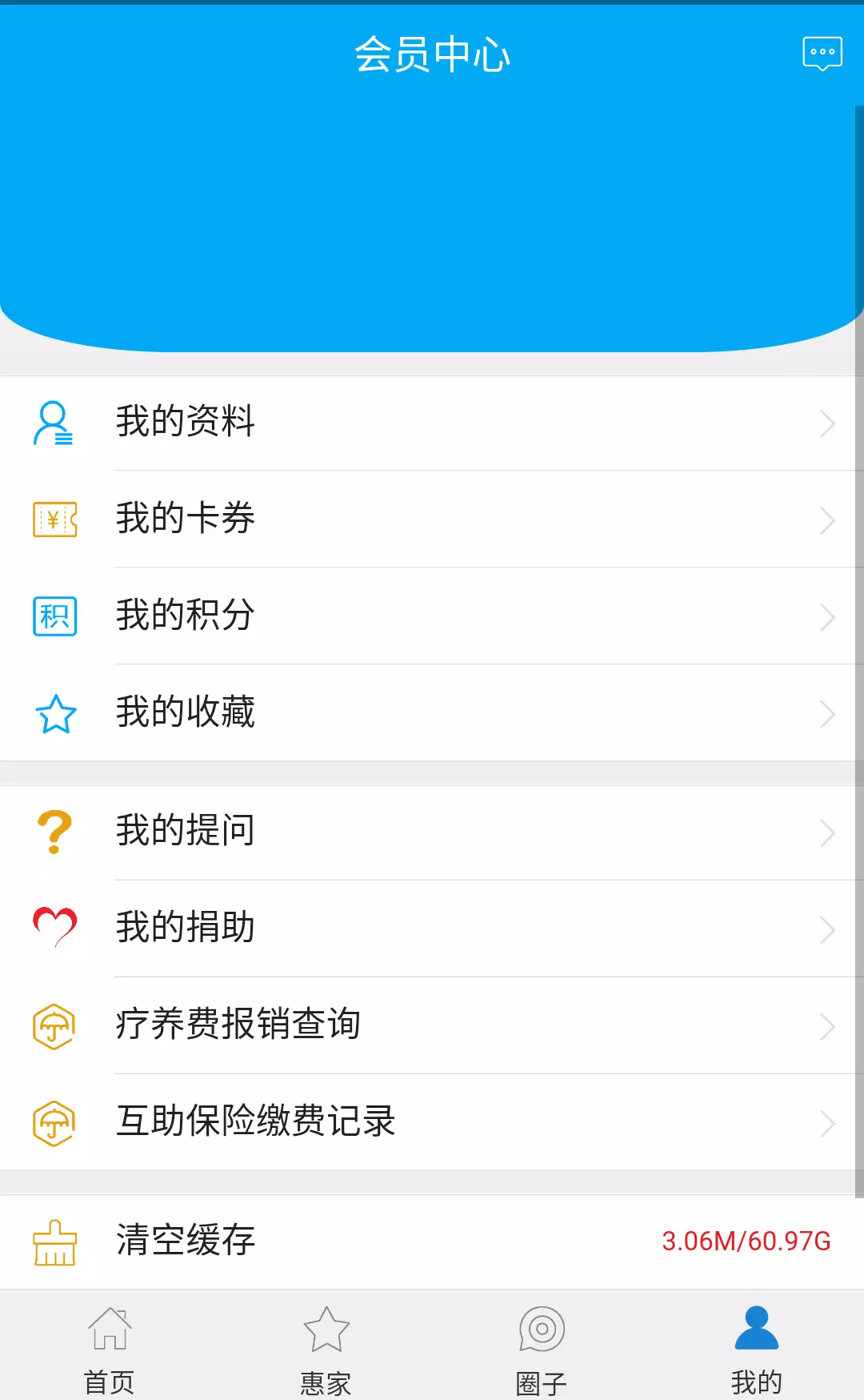Image resolution: width=864 pixels, height=1400 pixels.
Task: Select the yellow coupon icon for 我的卡券
Action: (53, 519)
